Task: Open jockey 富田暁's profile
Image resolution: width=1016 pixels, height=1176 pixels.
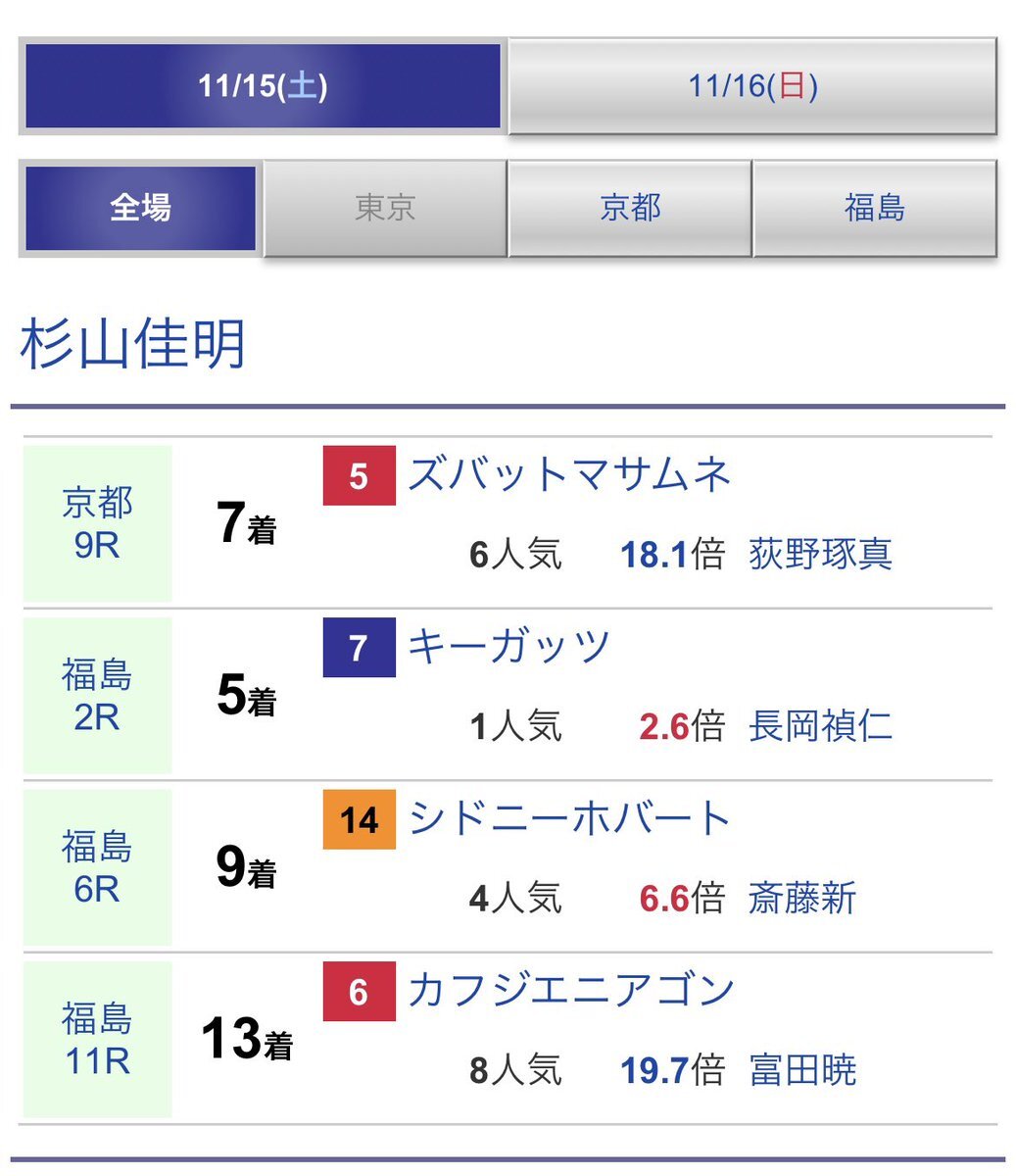Action: 802,1069
